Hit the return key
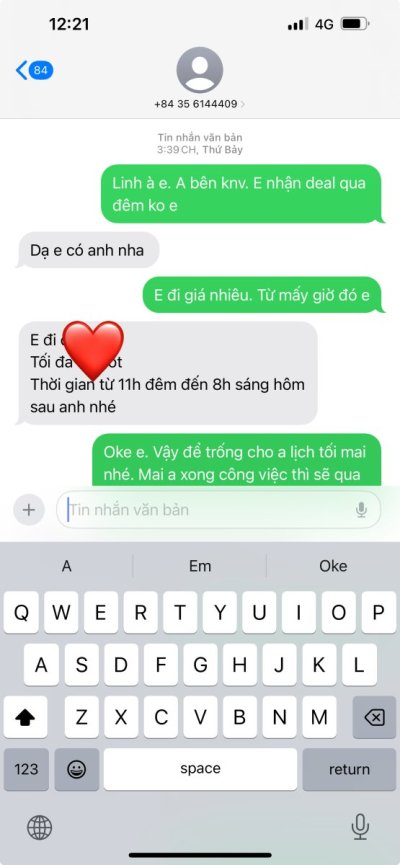 (x=349, y=769)
